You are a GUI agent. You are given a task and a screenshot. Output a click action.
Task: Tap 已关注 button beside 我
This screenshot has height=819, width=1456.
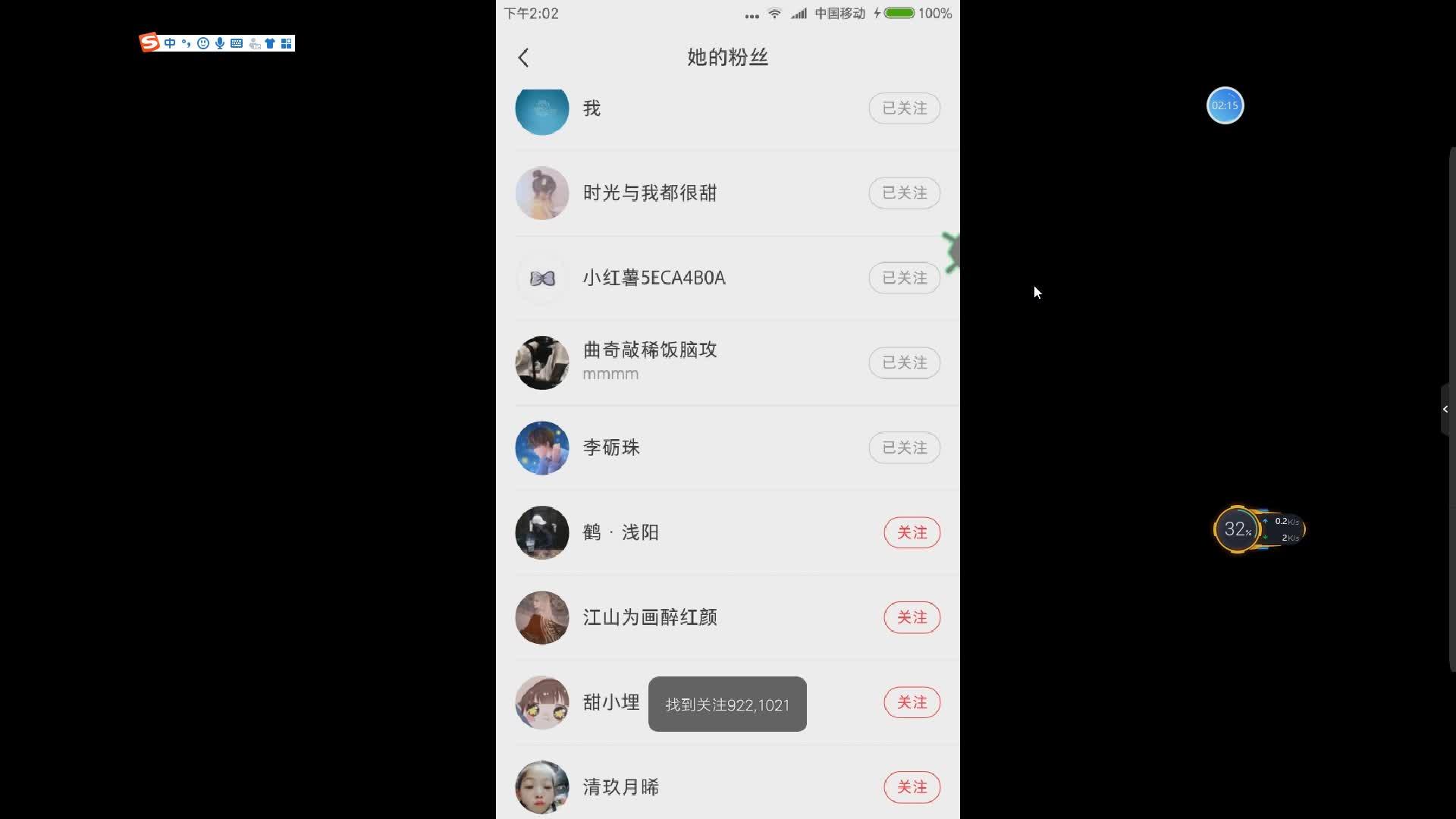point(904,108)
